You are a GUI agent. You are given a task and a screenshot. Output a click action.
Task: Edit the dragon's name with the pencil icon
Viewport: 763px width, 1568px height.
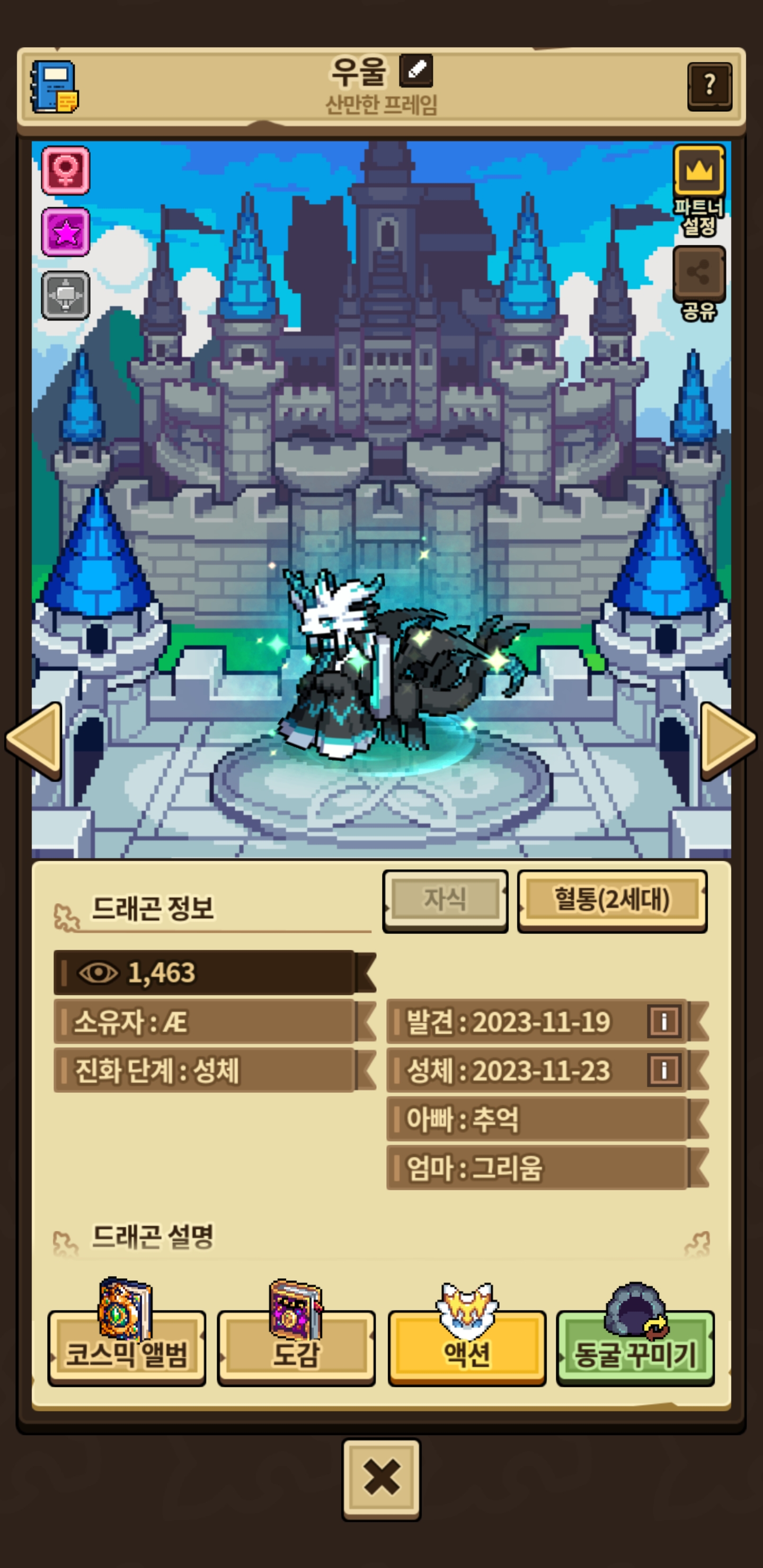[416, 70]
